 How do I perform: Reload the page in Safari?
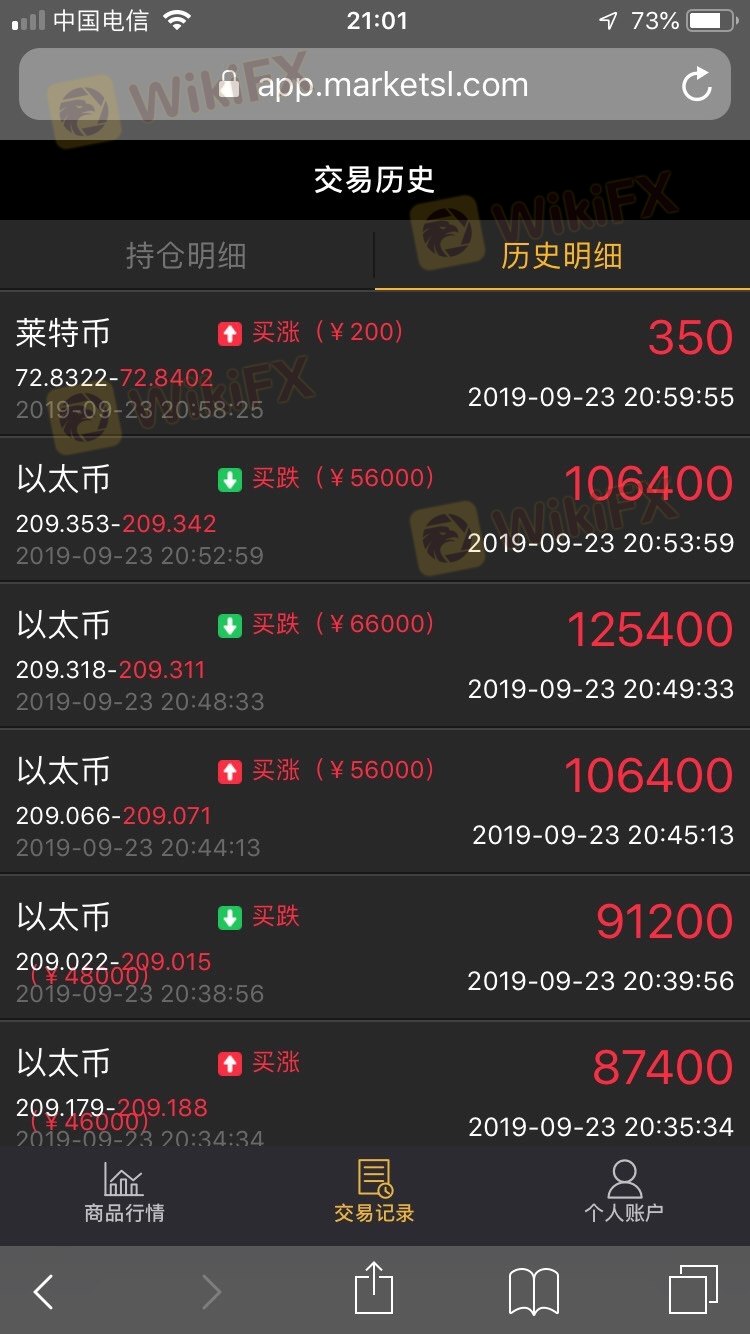(697, 85)
